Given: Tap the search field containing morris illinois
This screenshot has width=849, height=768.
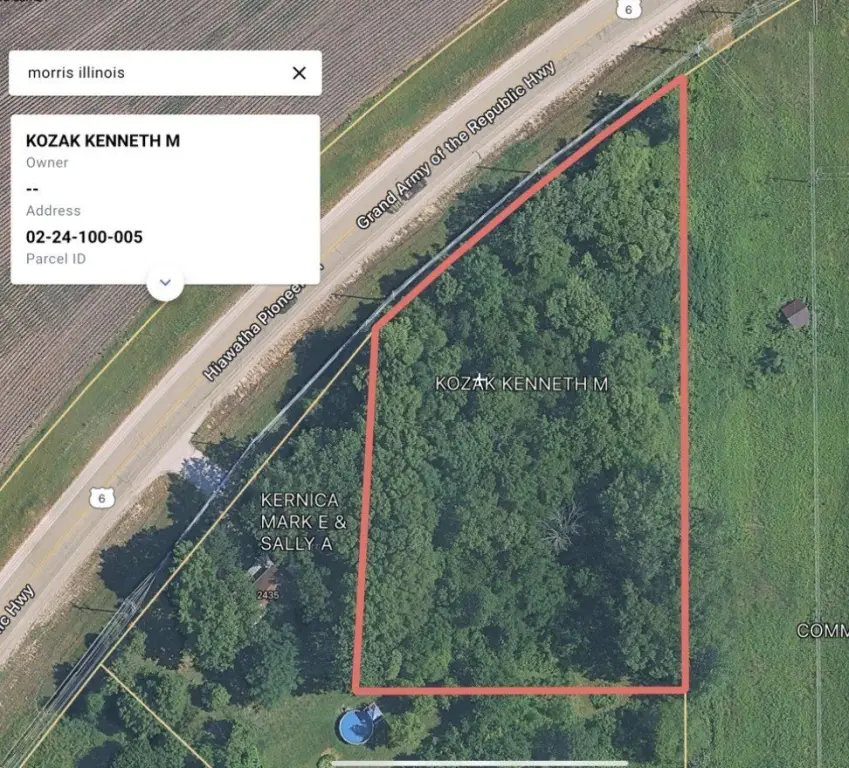Looking at the screenshot, I should [x=150, y=73].
